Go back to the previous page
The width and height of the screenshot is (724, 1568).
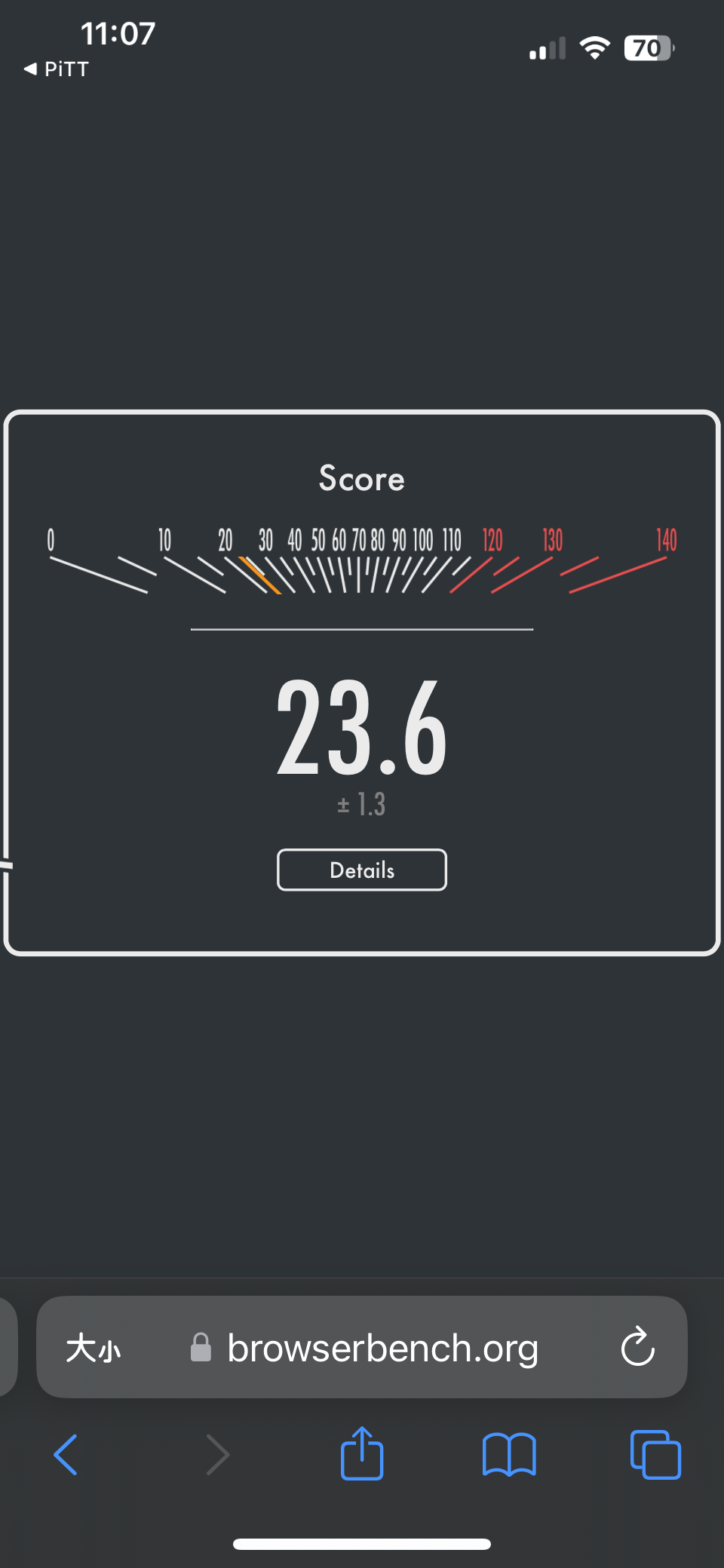pos(66,1454)
